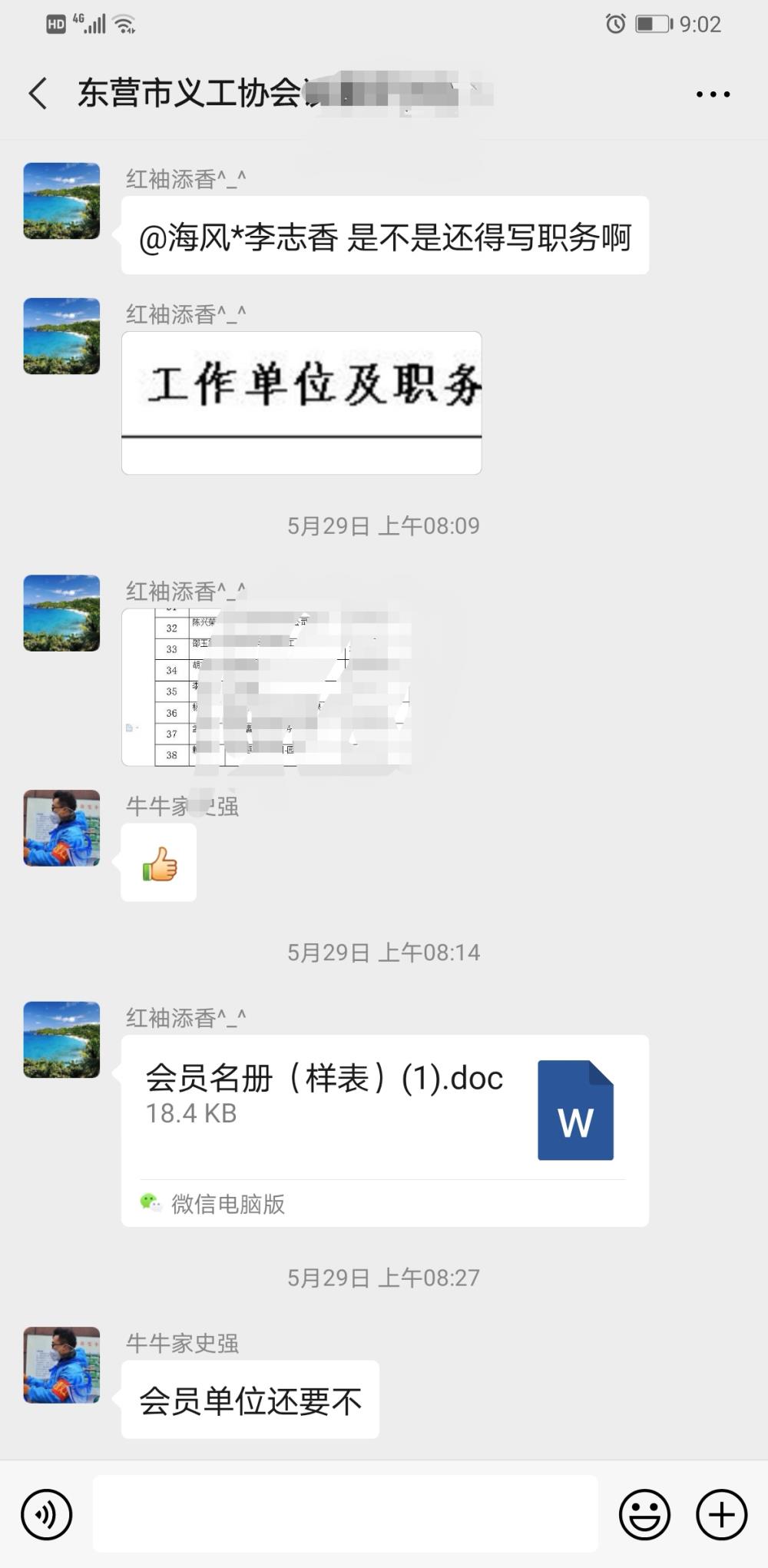This screenshot has width=768, height=1568.
Task: View the blurred table screenshot image
Action: (266, 687)
